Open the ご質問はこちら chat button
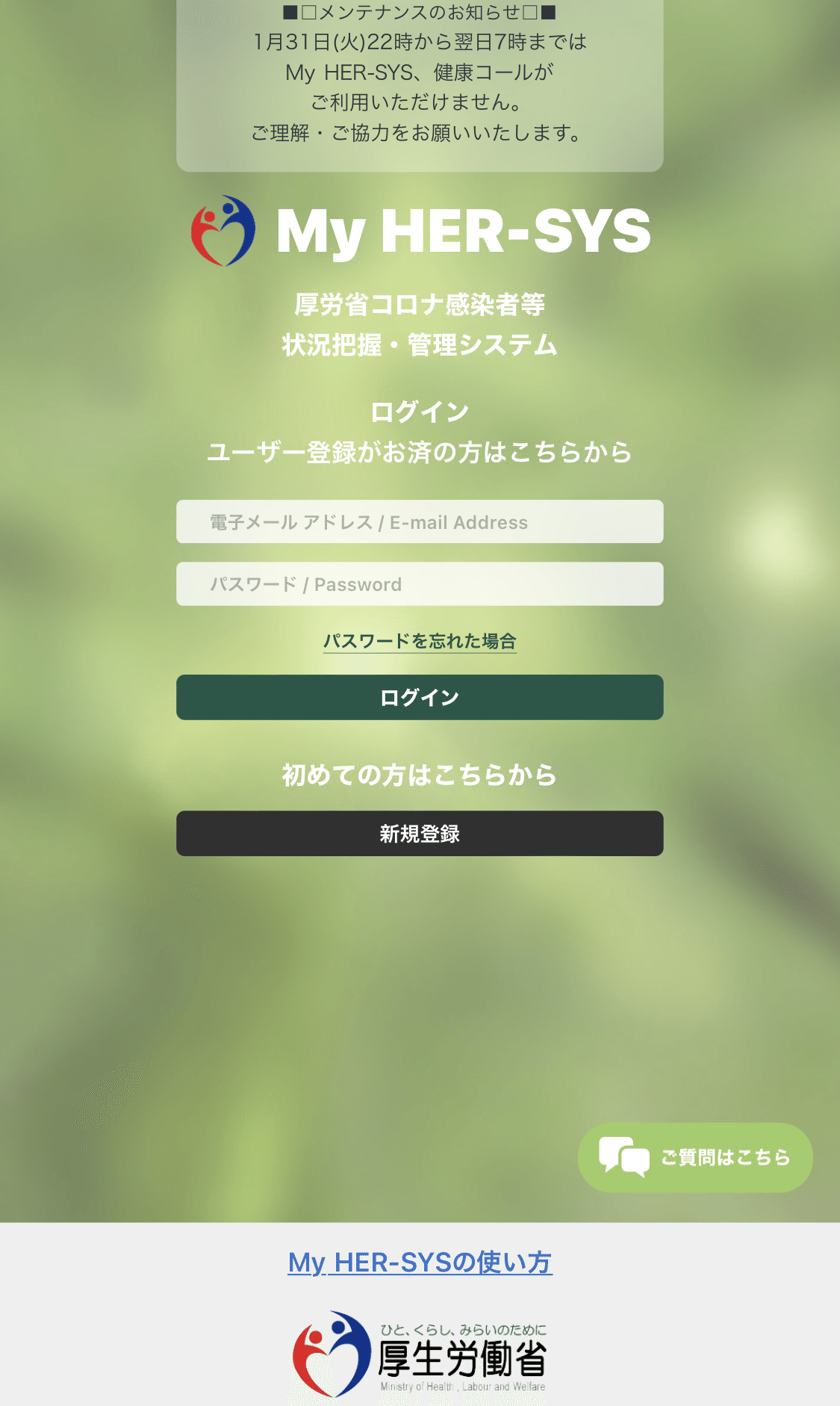The height and width of the screenshot is (1406, 840). (x=695, y=1157)
